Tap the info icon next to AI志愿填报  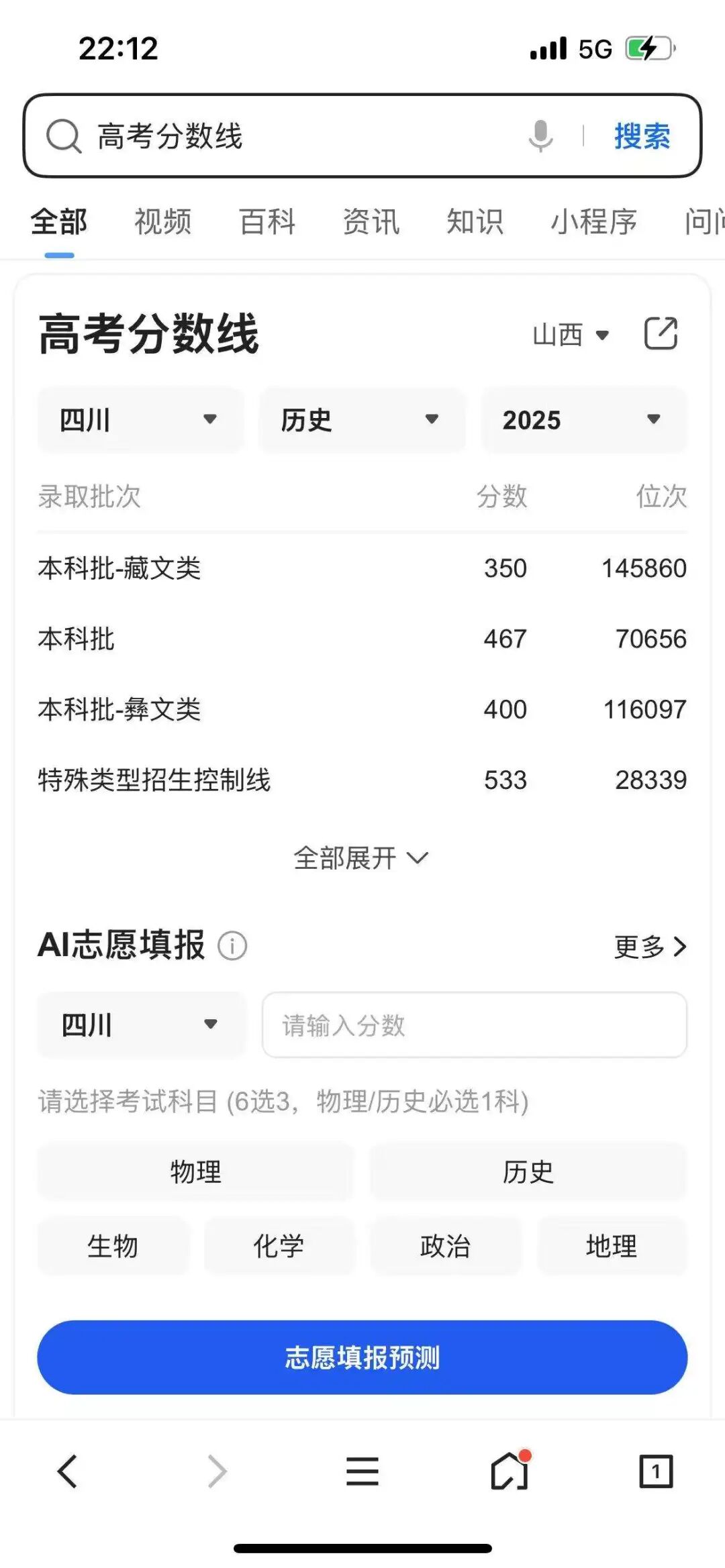pyautogui.click(x=232, y=946)
